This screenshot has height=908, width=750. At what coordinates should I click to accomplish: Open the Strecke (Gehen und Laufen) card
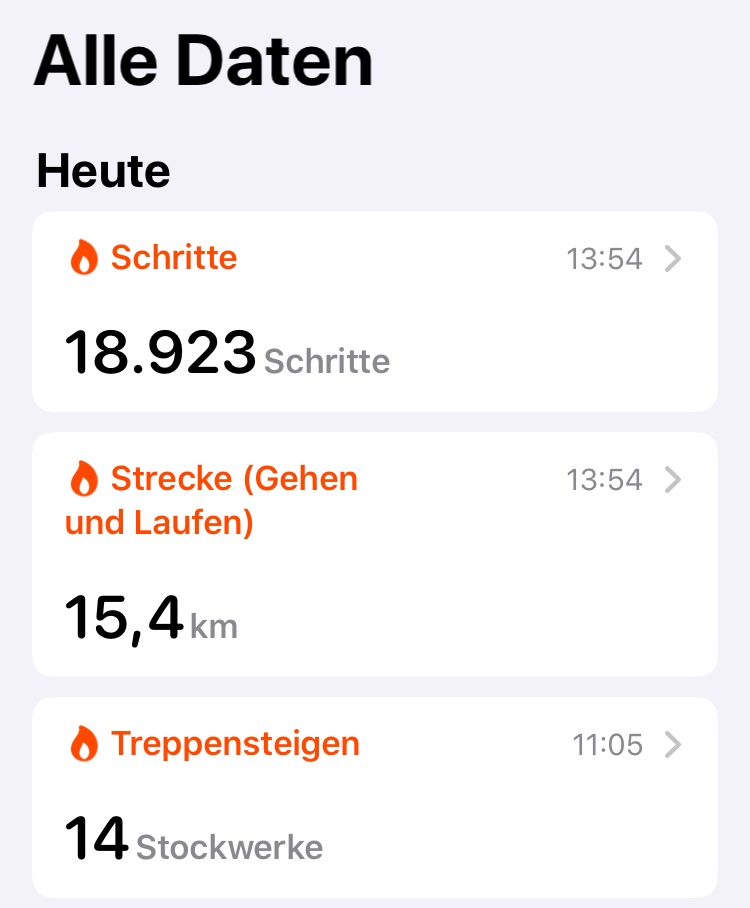click(x=374, y=554)
